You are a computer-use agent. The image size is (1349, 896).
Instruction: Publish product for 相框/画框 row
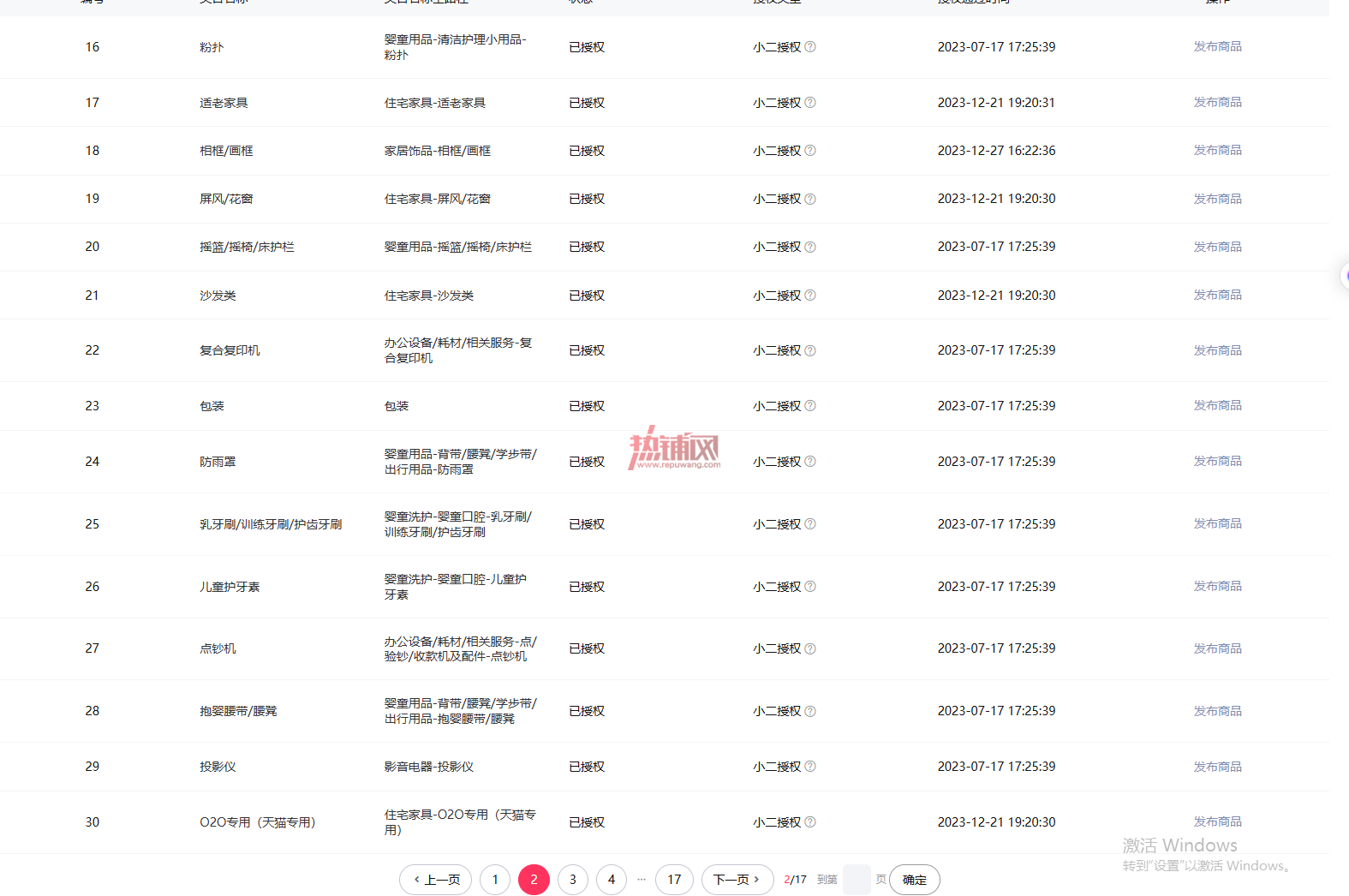(1217, 151)
